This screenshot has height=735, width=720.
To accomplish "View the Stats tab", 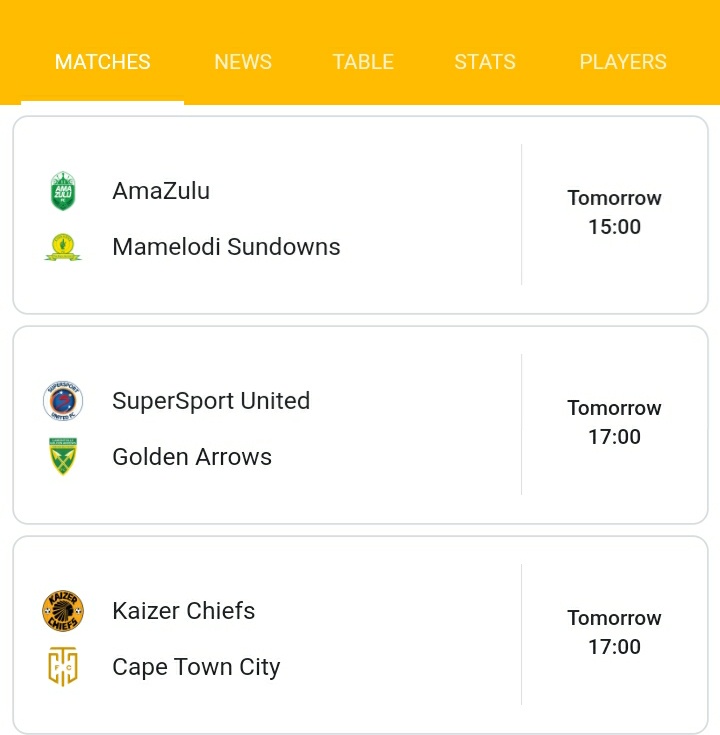I will click(x=485, y=62).
